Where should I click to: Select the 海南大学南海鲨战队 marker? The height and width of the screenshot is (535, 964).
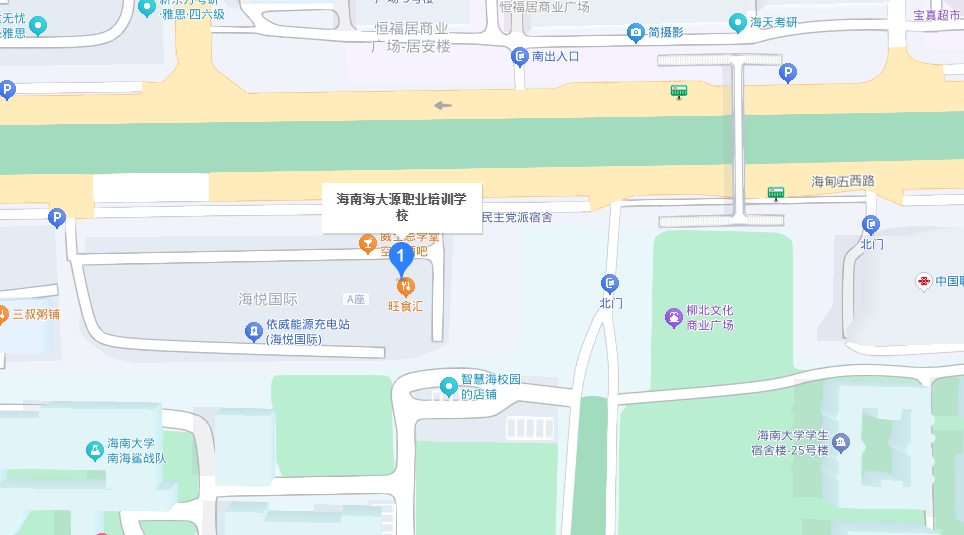pyautogui.click(x=95, y=451)
